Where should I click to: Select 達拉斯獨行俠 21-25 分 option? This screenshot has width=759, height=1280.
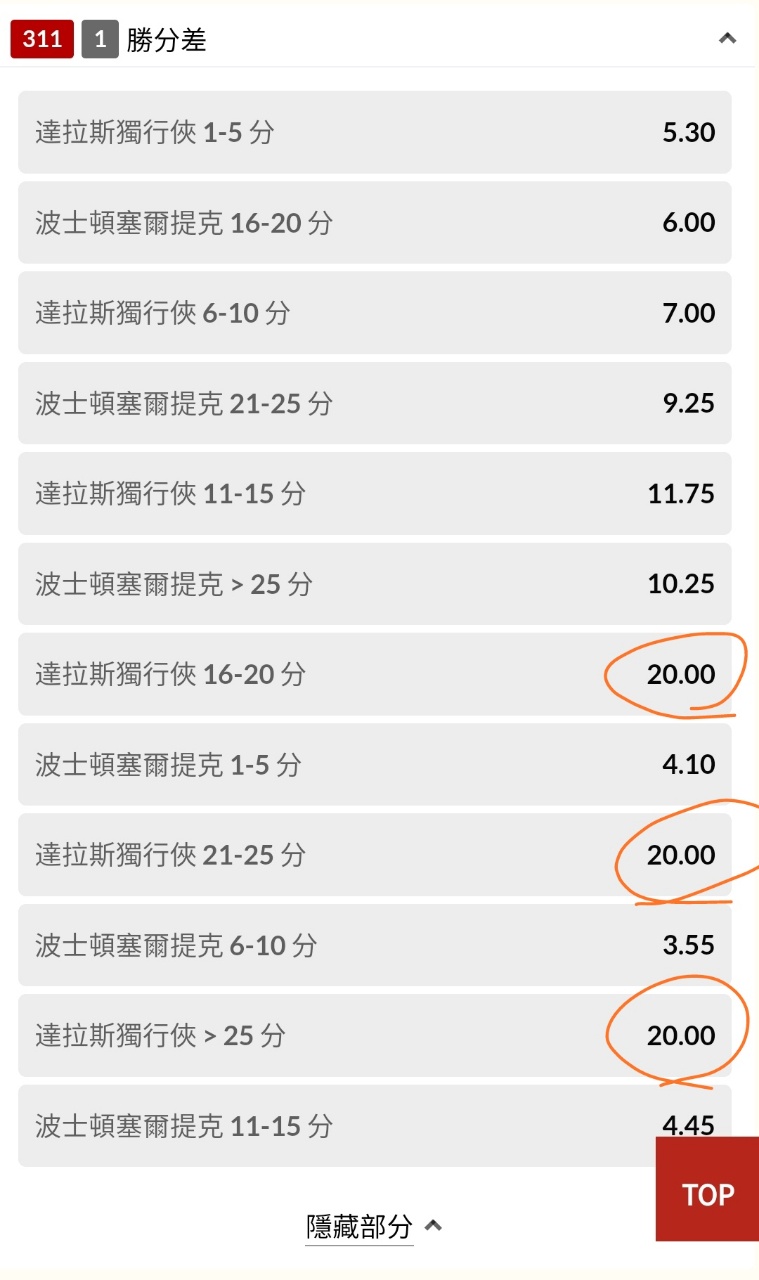[x=374, y=855]
